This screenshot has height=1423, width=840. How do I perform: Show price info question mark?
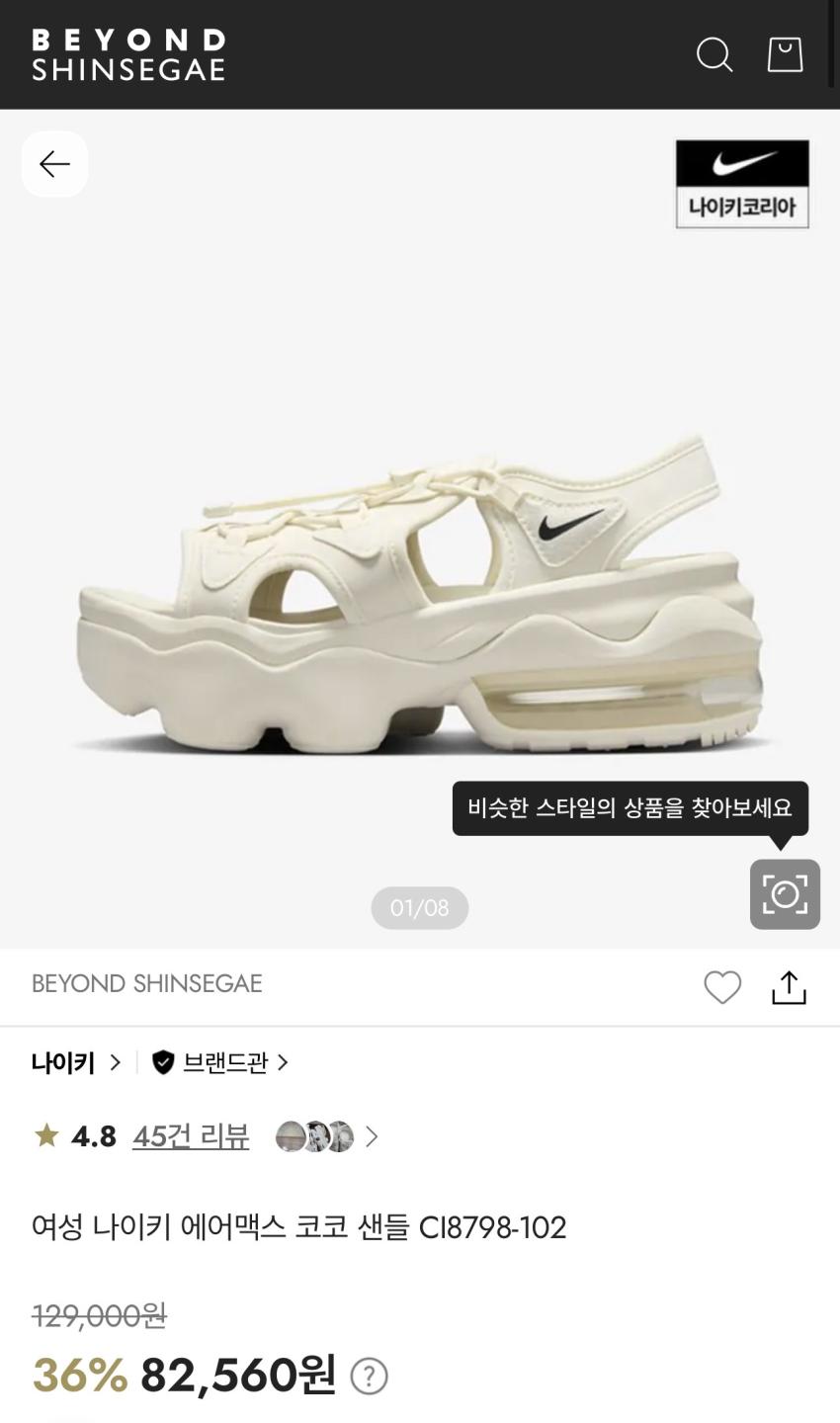369,1376
